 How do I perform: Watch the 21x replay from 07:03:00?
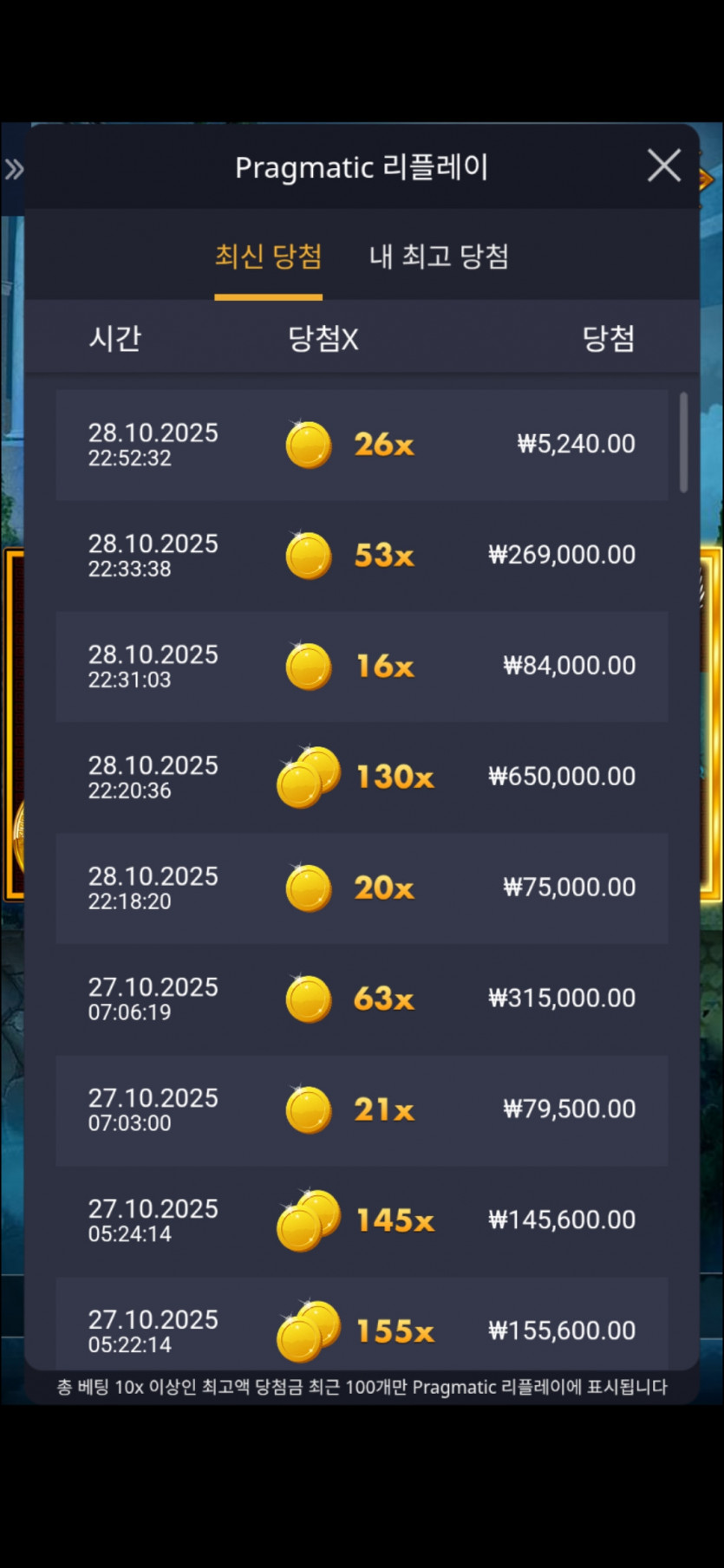[362, 1110]
